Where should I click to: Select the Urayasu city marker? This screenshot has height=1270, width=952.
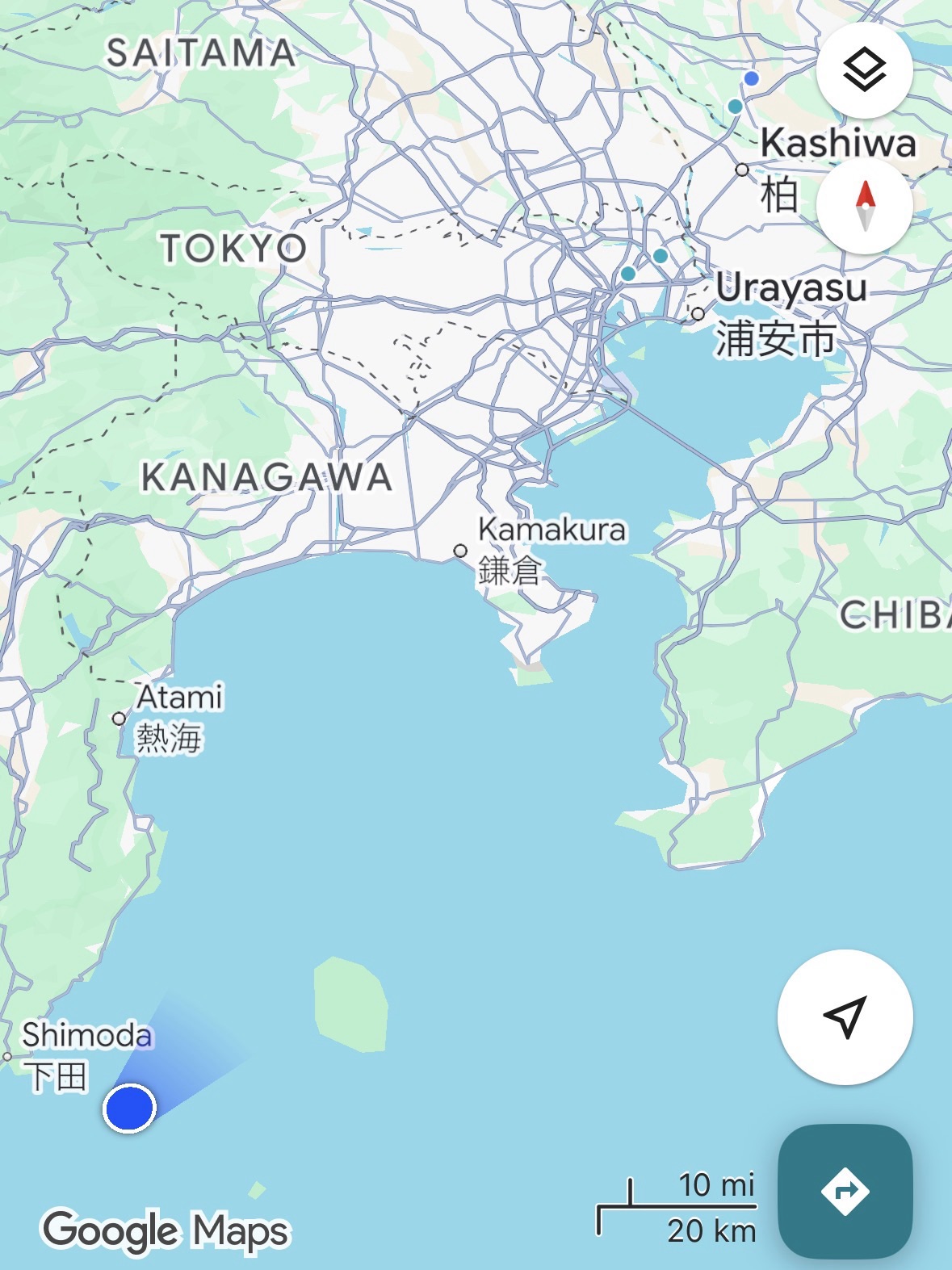[x=698, y=314]
